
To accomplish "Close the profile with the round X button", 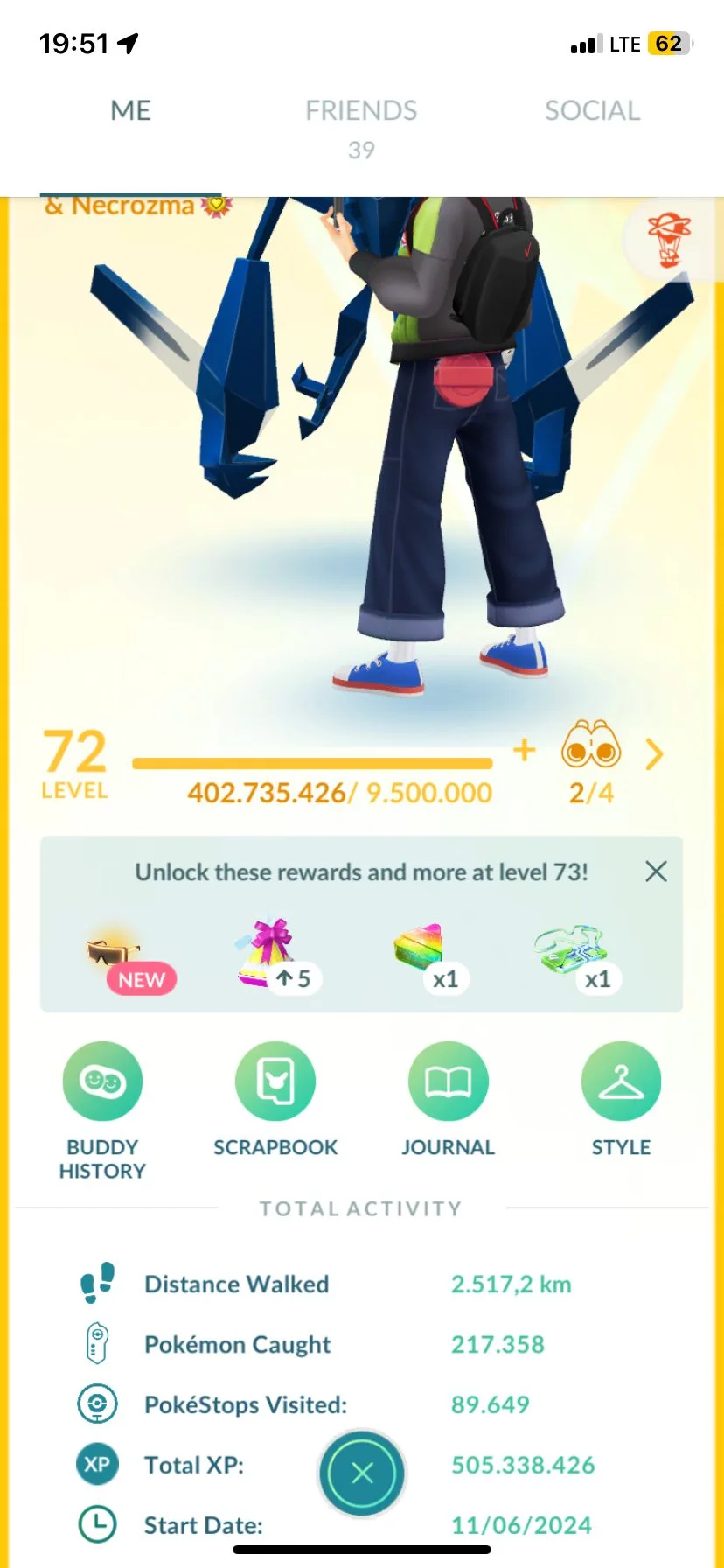I will pos(362,1473).
